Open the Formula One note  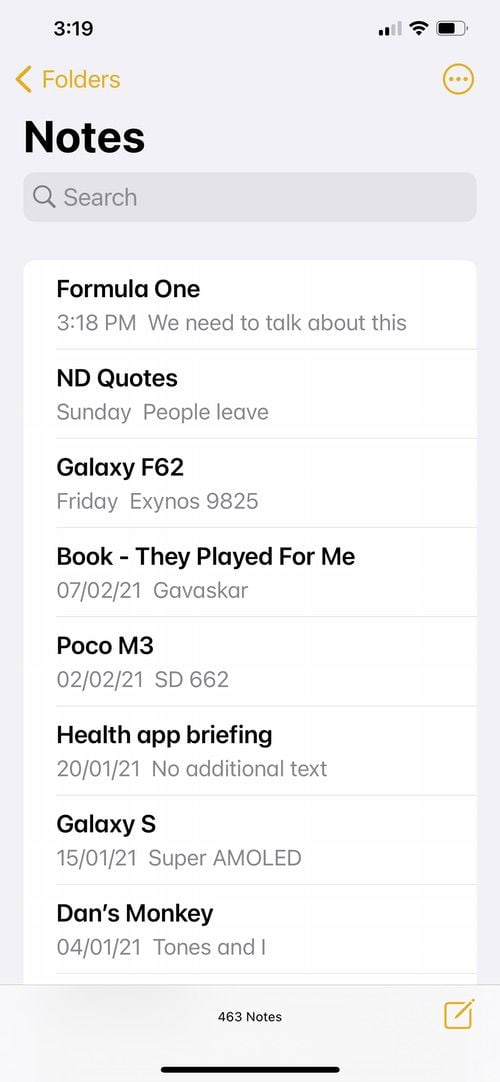[x=250, y=305]
